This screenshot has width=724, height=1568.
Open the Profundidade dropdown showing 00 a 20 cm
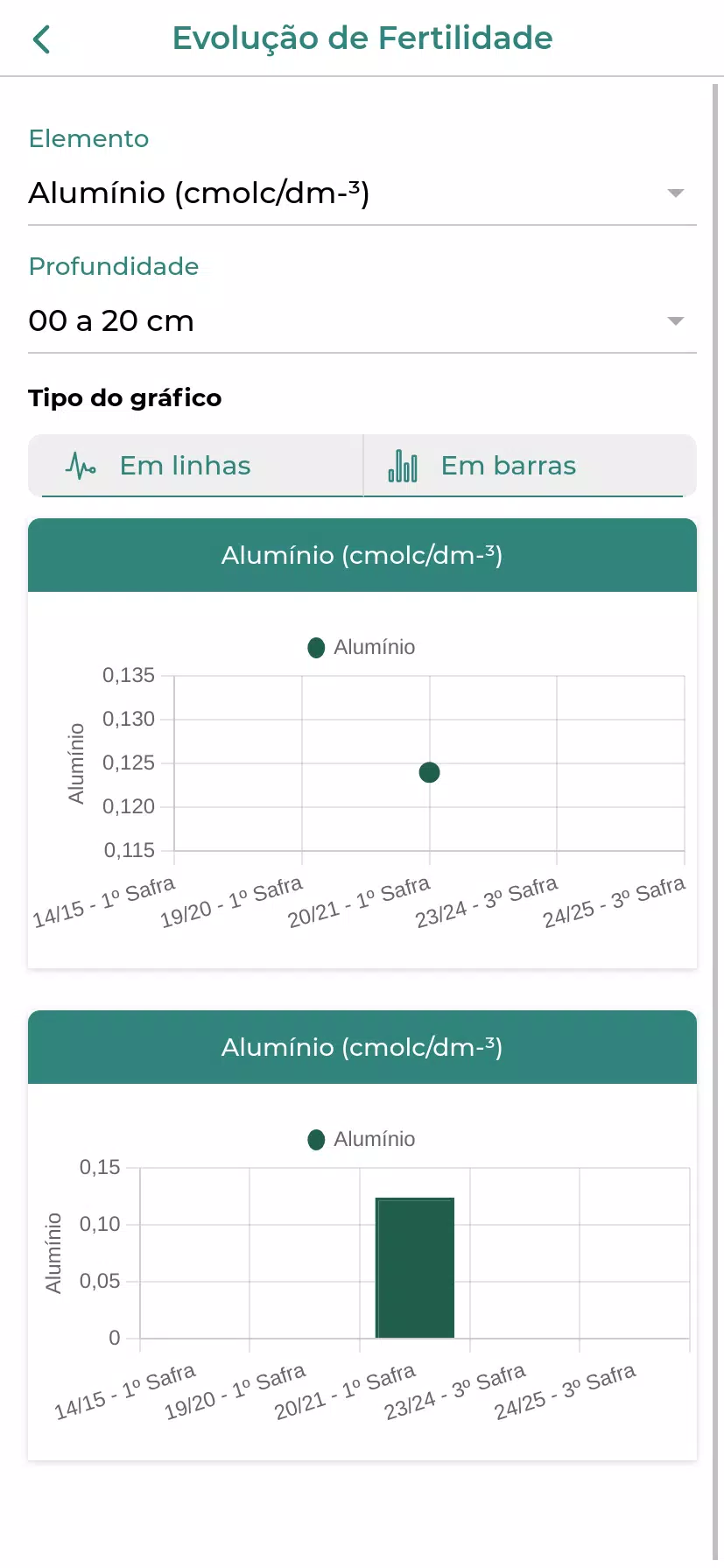tap(362, 321)
